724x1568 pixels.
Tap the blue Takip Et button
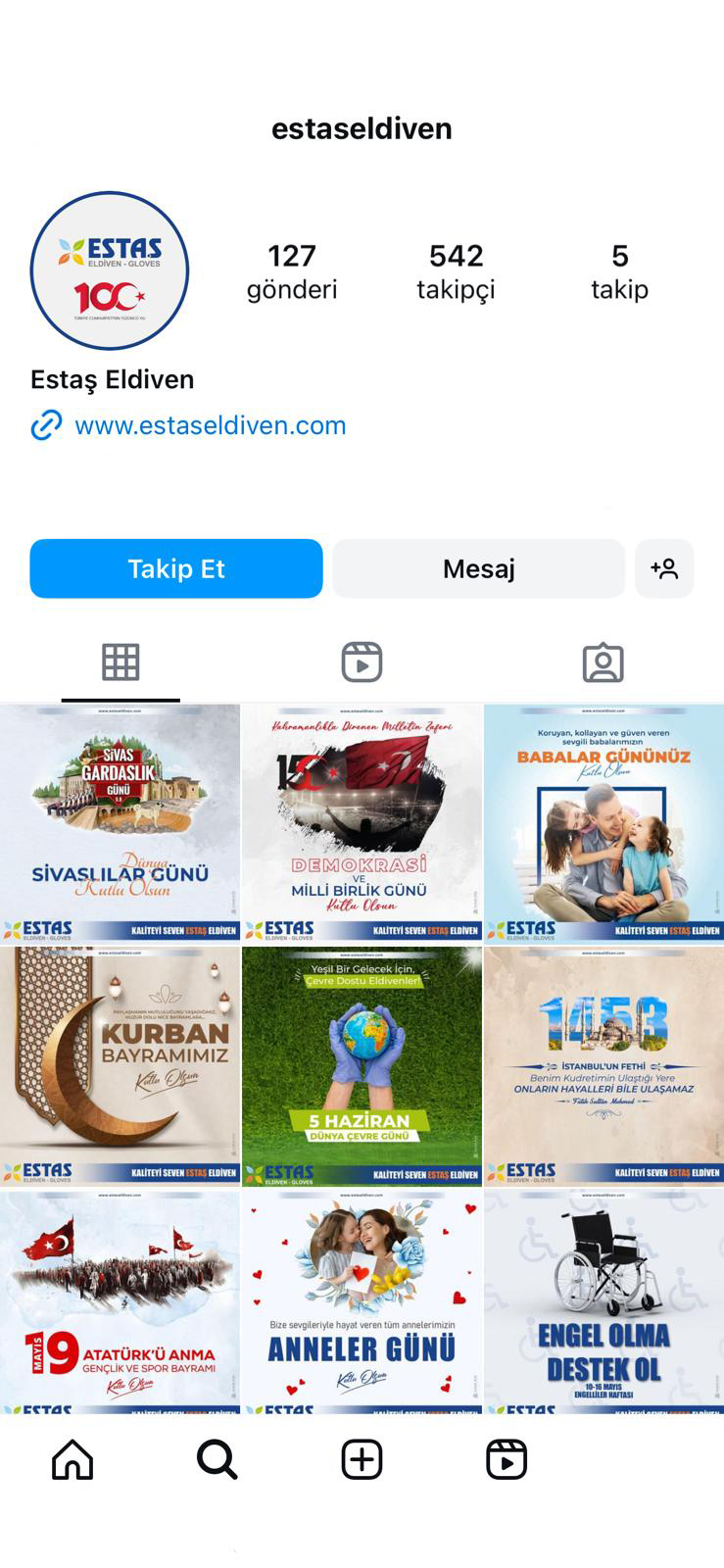(x=176, y=568)
